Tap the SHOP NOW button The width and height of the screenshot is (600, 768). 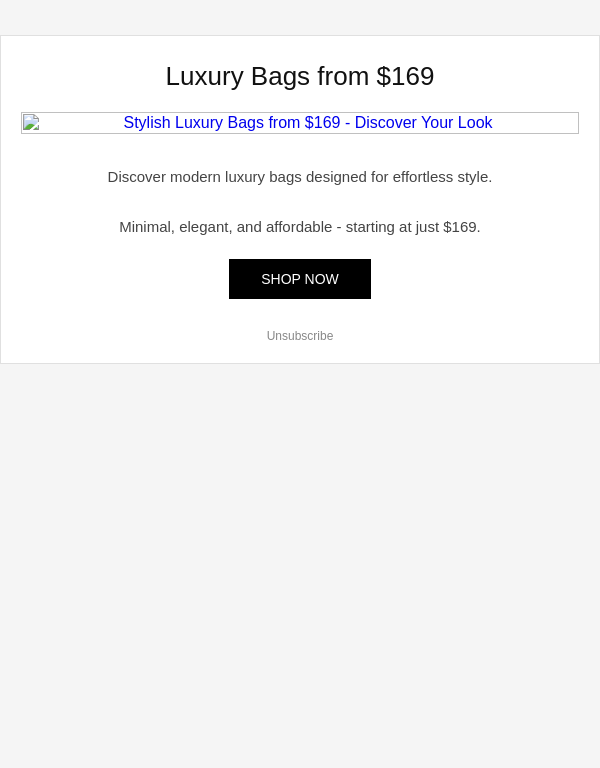point(300,279)
